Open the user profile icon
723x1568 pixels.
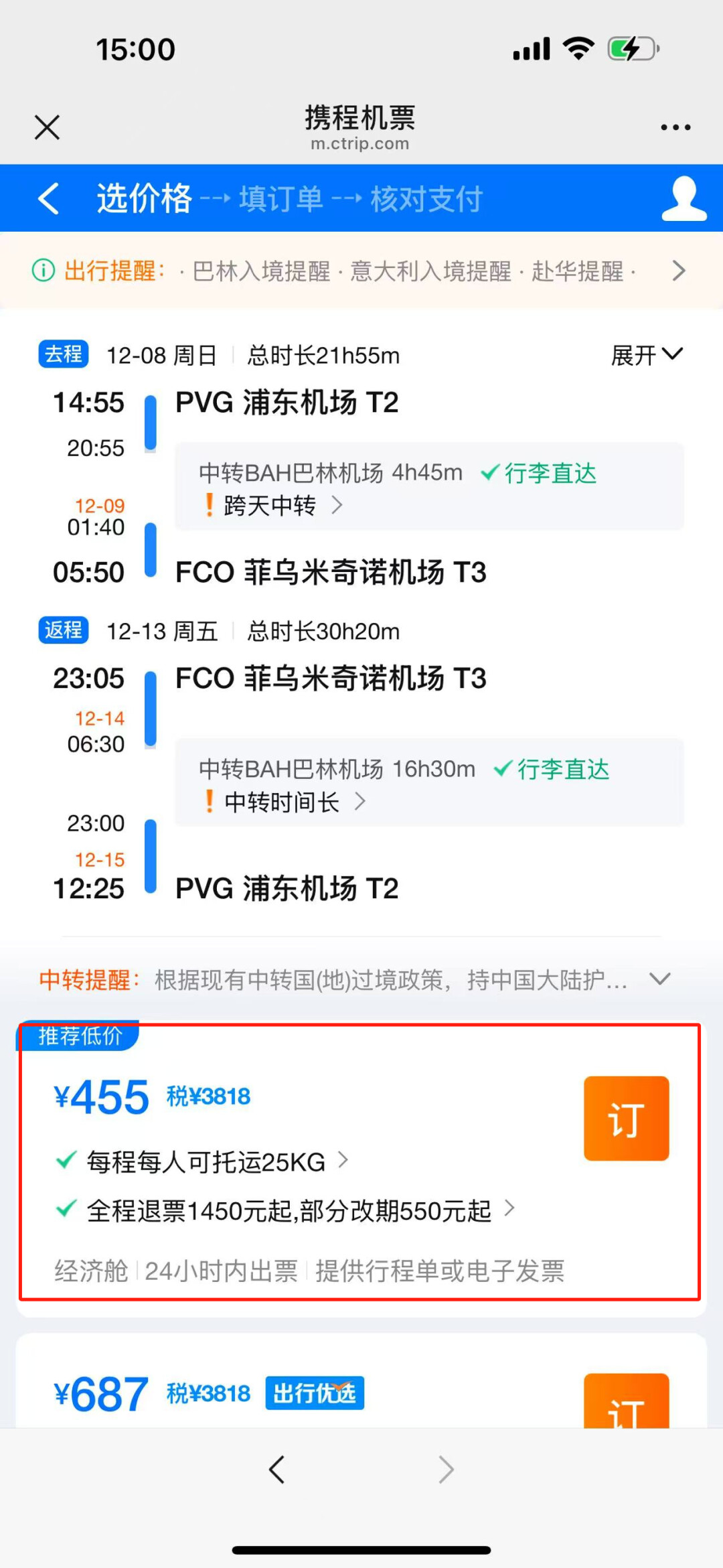pyautogui.click(x=684, y=198)
